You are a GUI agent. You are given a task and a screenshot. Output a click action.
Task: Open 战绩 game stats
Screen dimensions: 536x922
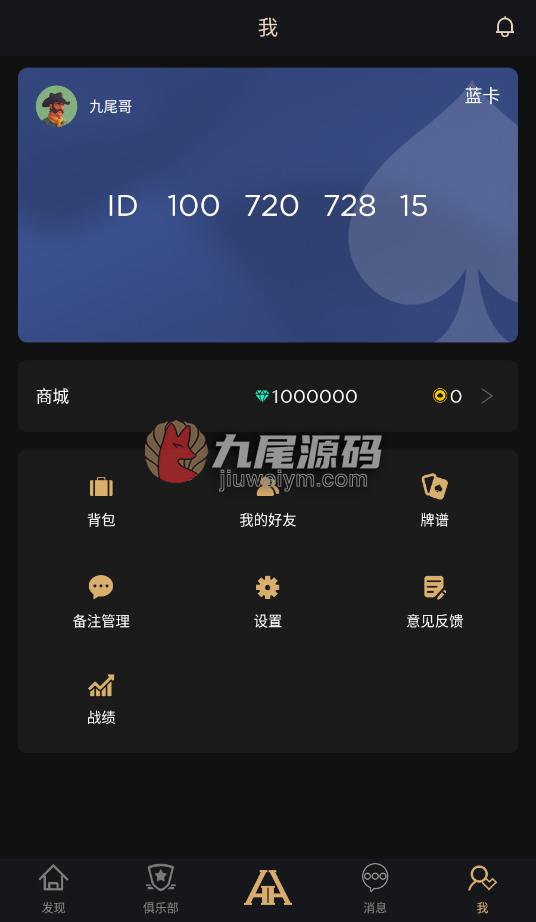[x=101, y=699]
